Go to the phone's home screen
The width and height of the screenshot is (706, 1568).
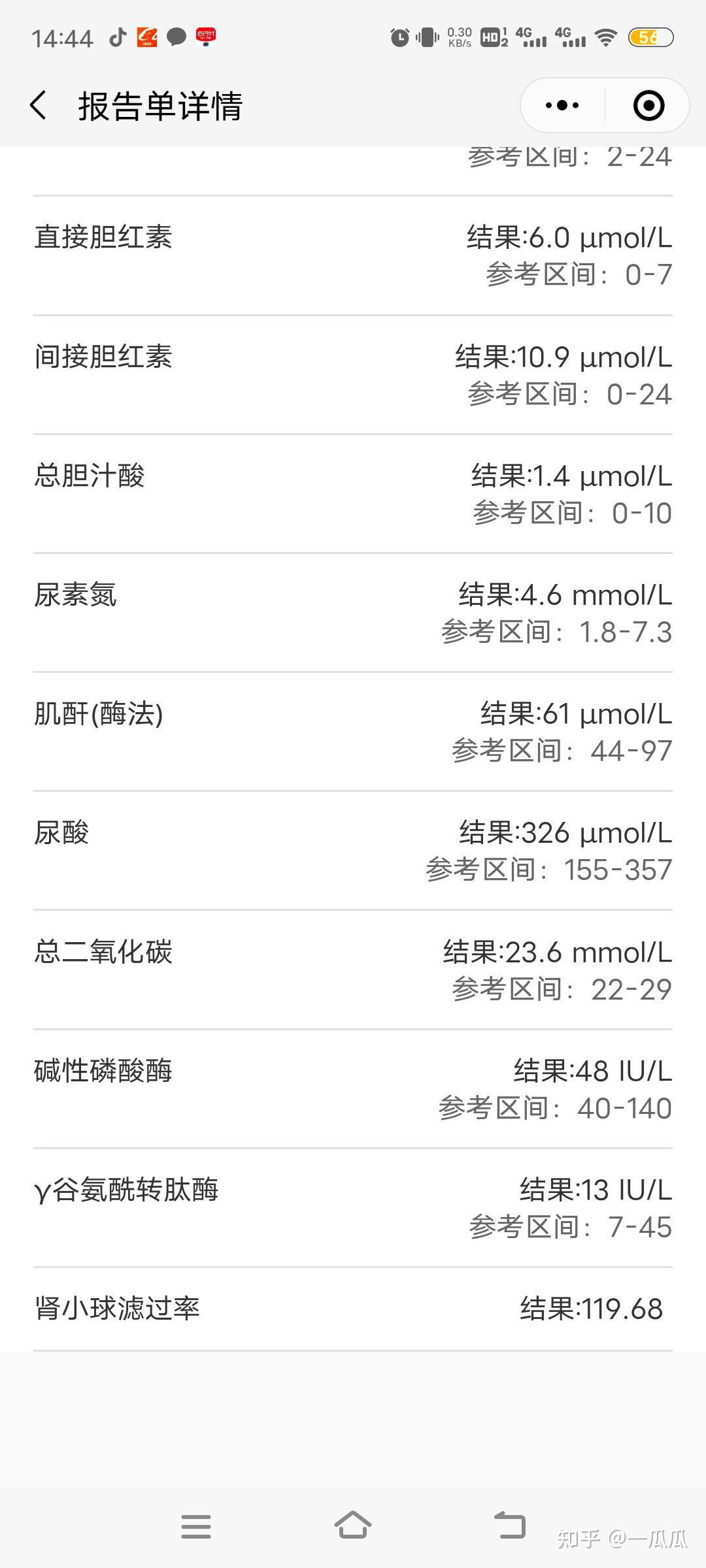click(x=353, y=1526)
